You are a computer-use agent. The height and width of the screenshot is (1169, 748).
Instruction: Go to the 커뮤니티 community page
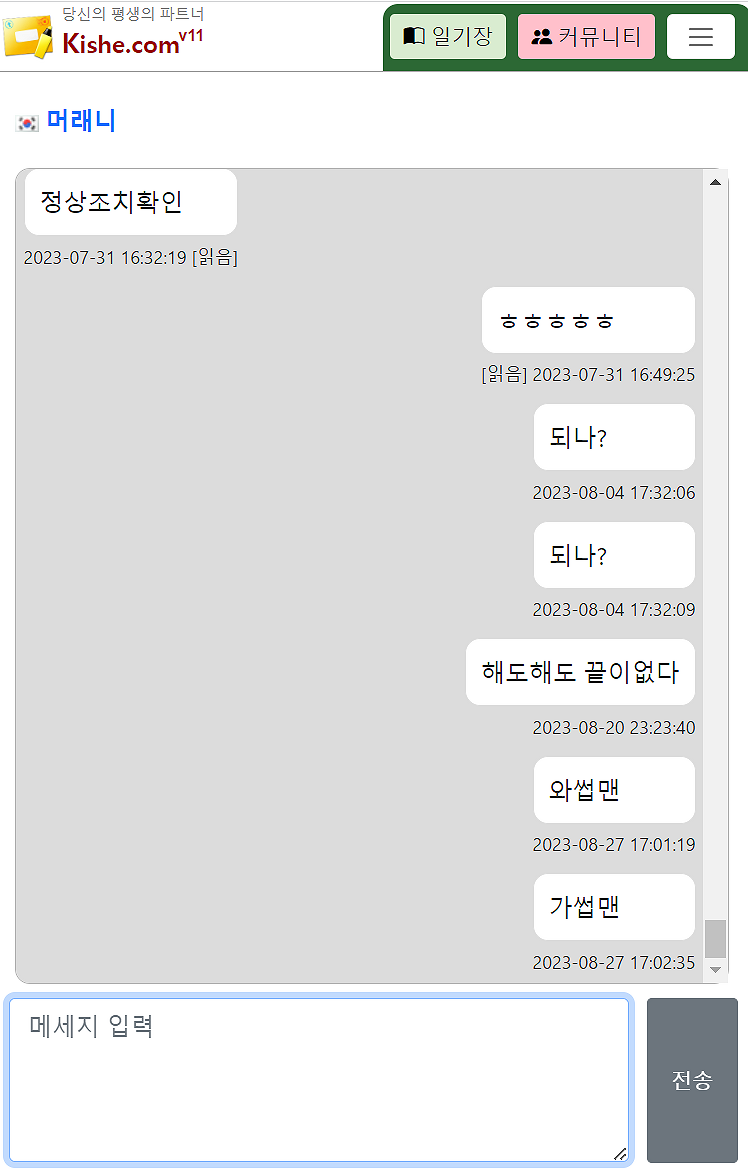586,37
